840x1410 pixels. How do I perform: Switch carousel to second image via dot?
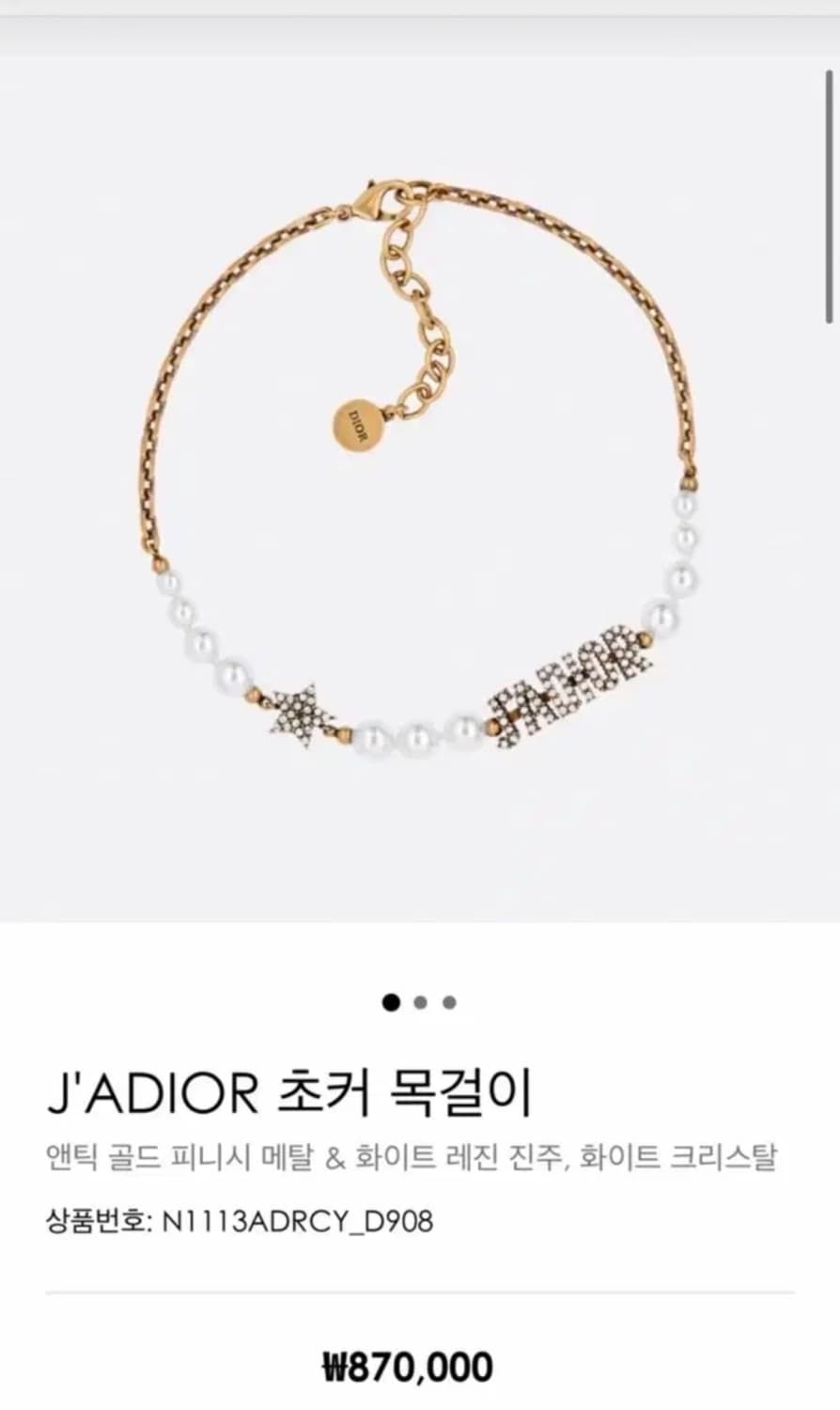(x=420, y=1002)
